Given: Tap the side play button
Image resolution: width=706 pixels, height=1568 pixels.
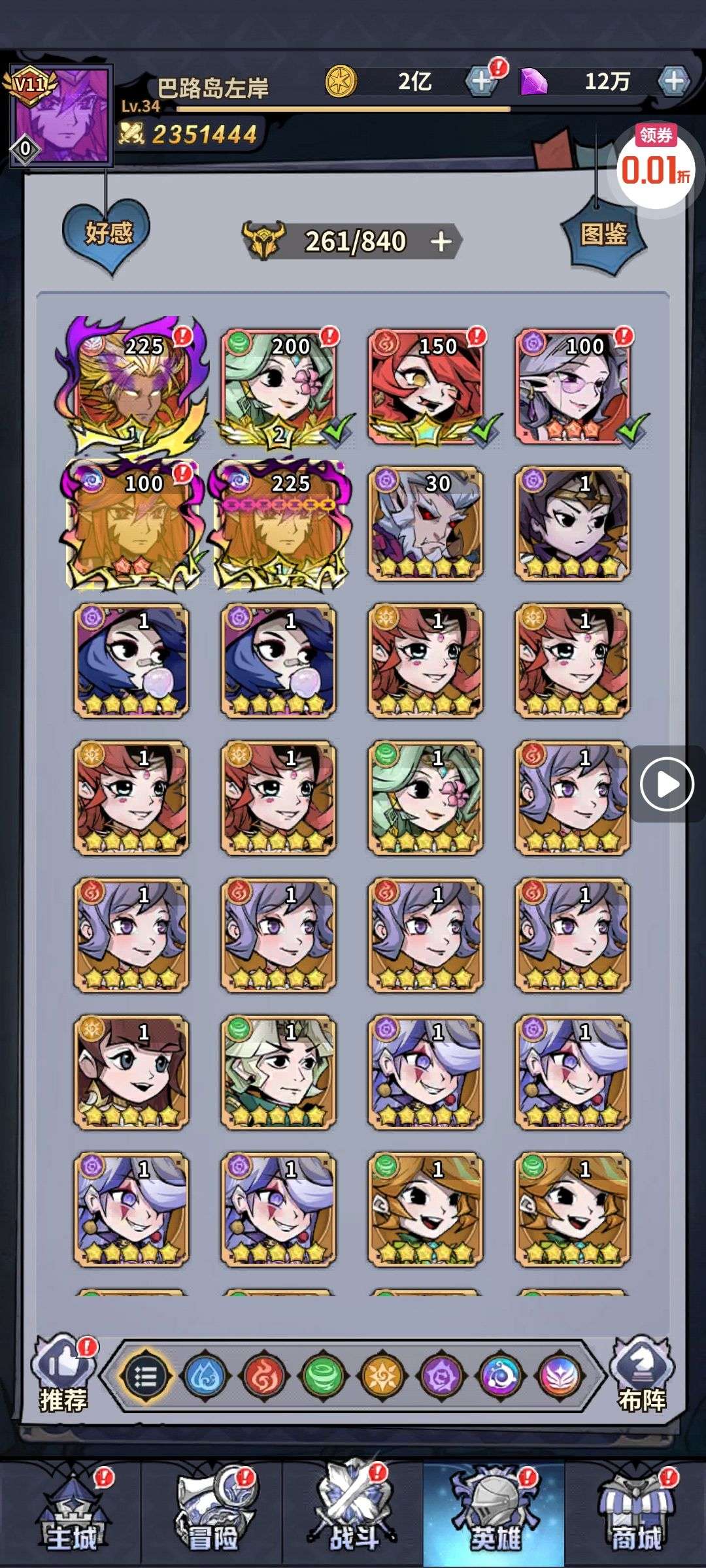Looking at the screenshot, I should click(667, 784).
